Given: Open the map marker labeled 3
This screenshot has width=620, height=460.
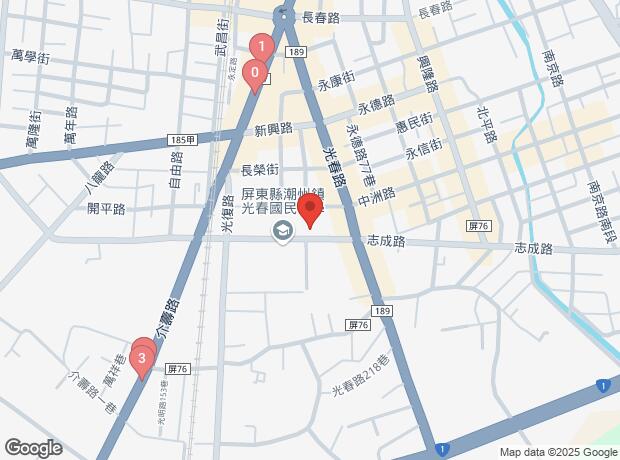Looking at the screenshot, I should 143,358.
